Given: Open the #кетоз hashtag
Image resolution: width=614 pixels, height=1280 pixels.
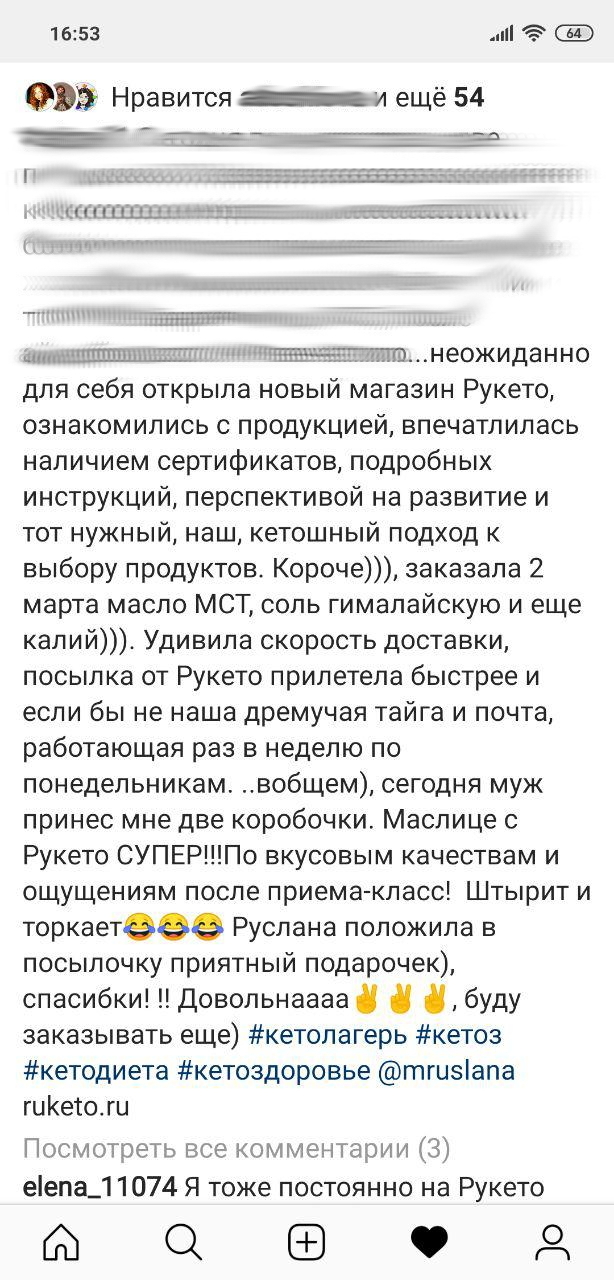Looking at the screenshot, I should (x=458, y=1035).
